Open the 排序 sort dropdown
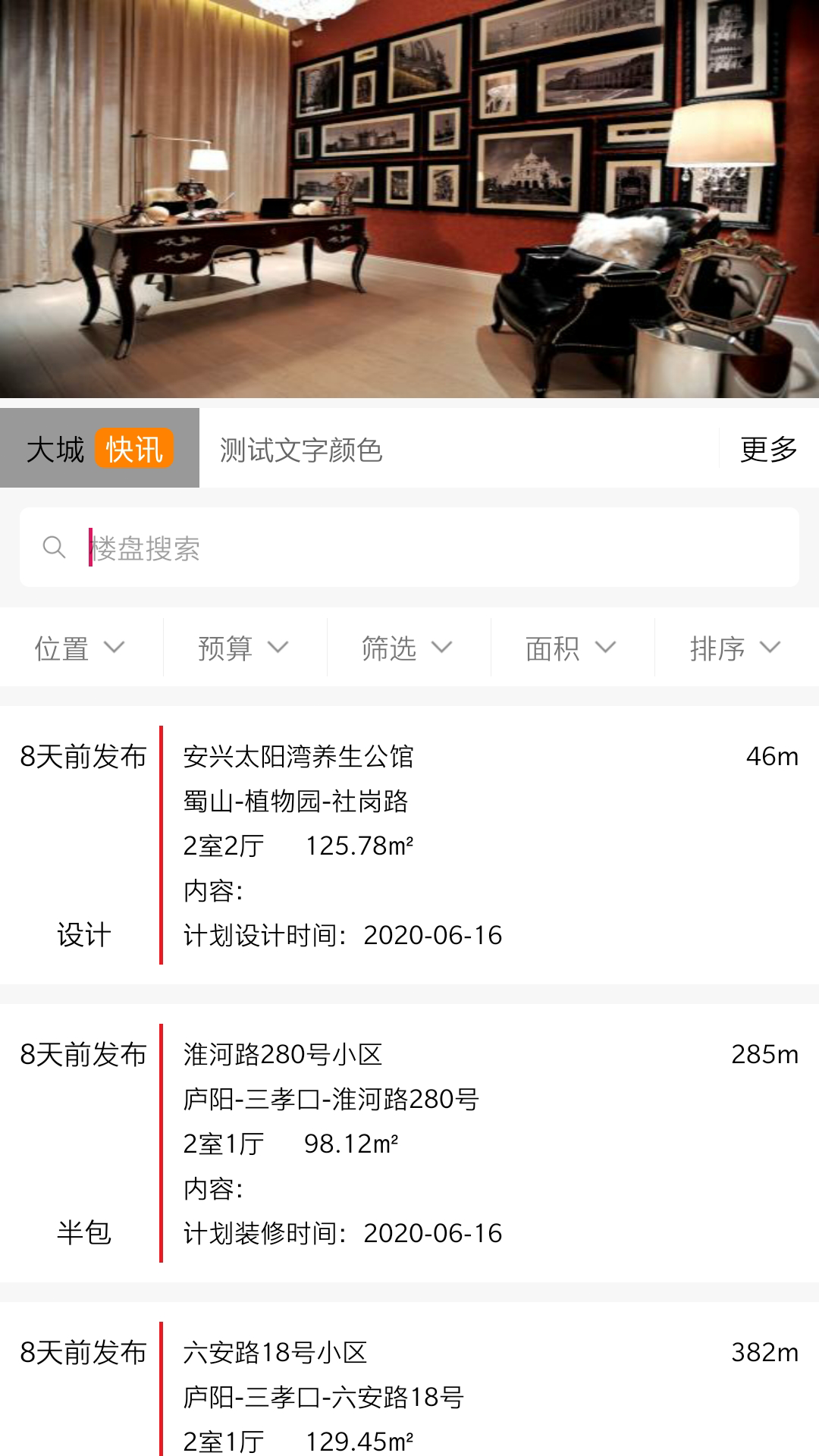The height and width of the screenshot is (1456, 819). pos(736,648)
